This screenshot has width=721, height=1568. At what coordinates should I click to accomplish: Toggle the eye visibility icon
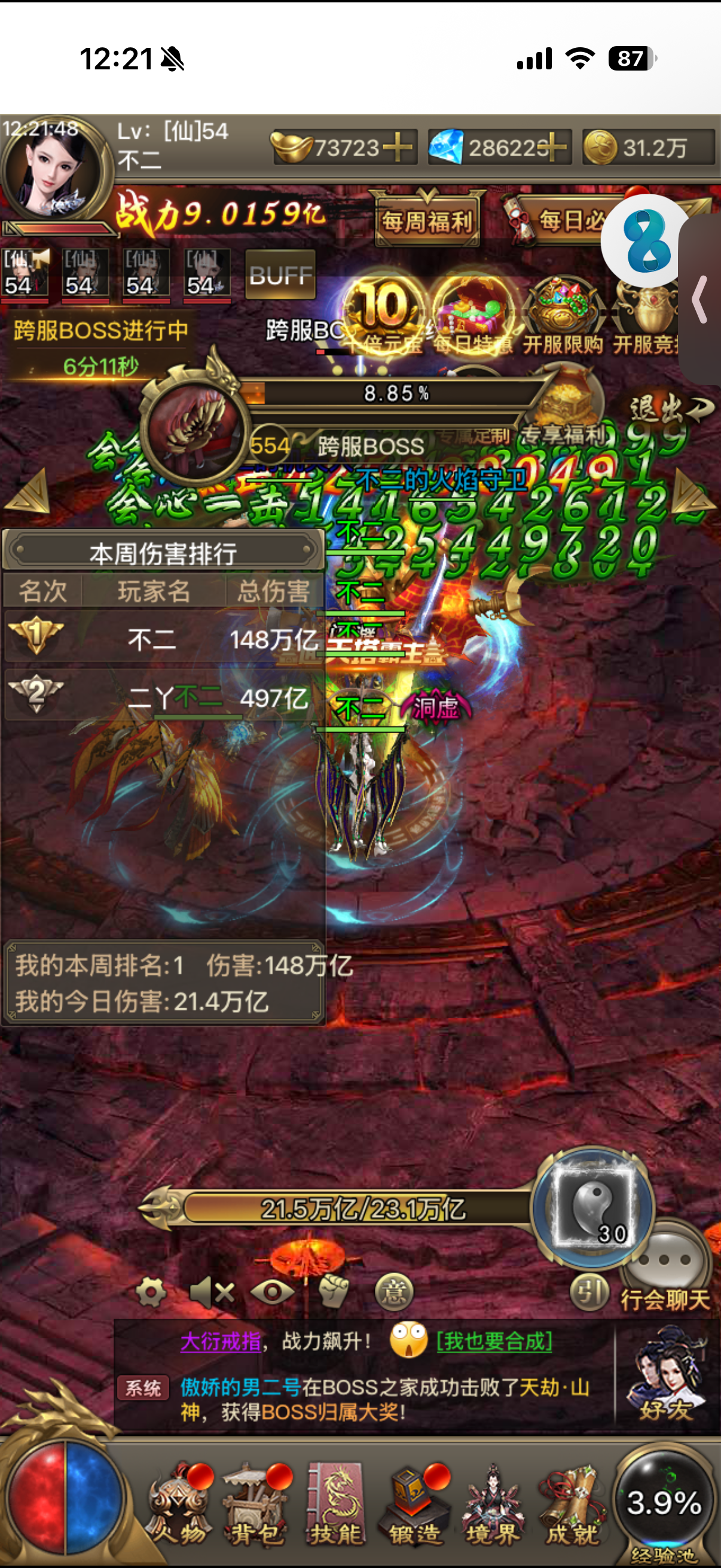272,1292
